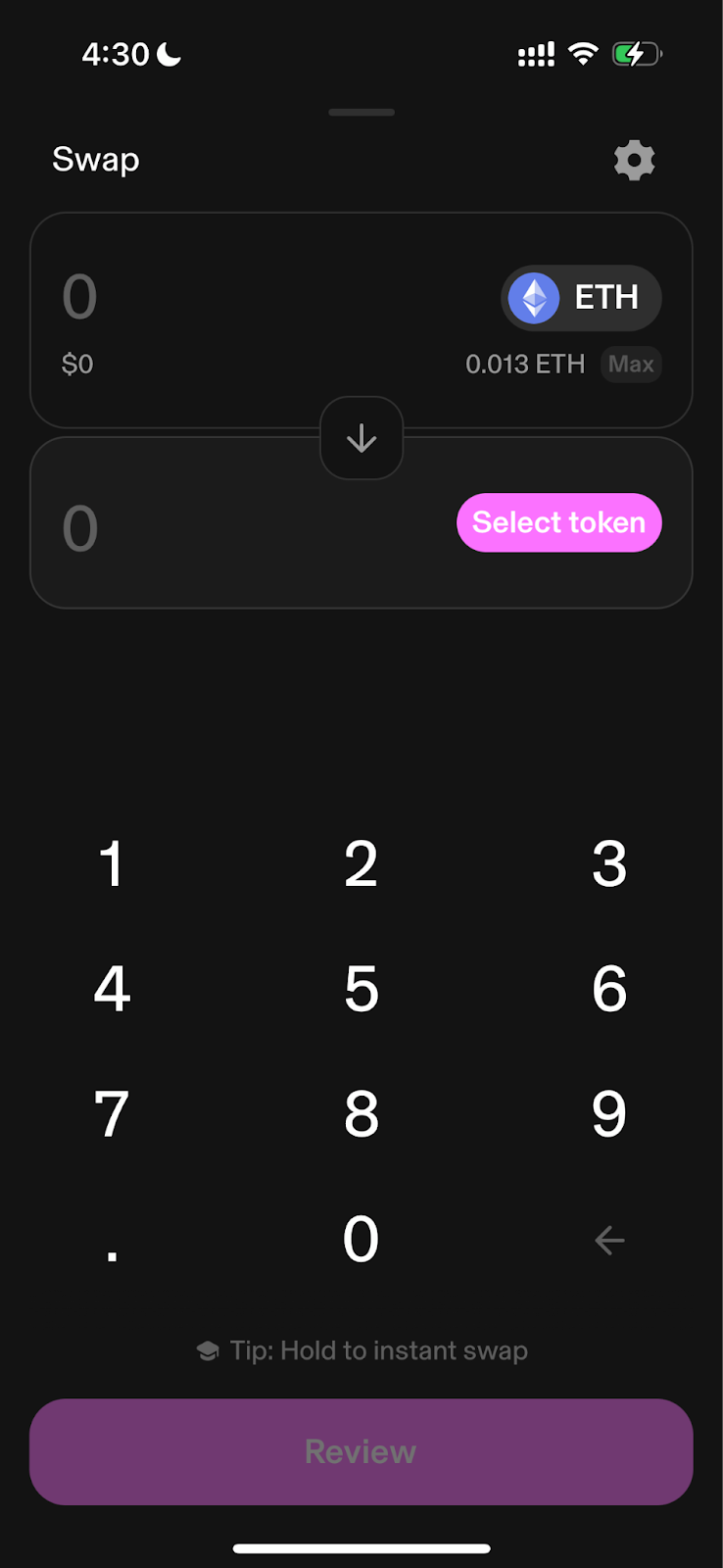Toggle the cellular signal indicator
Screen dimensions: 723x1568
[x=535, y=54]
